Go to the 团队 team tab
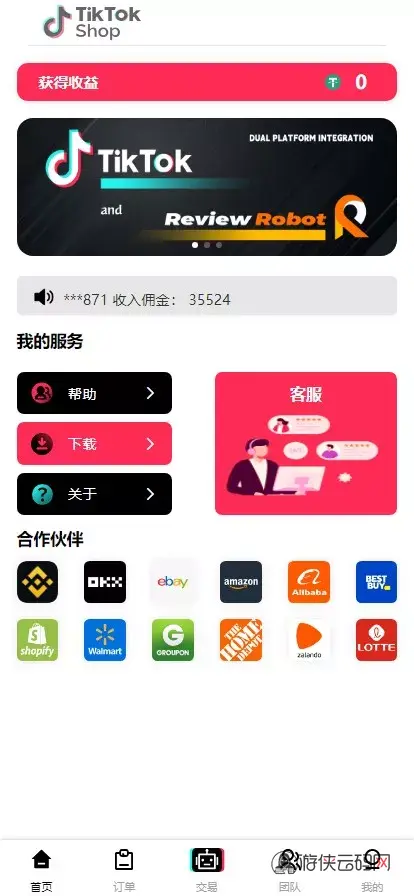The image size is (414, 896). 289,870
